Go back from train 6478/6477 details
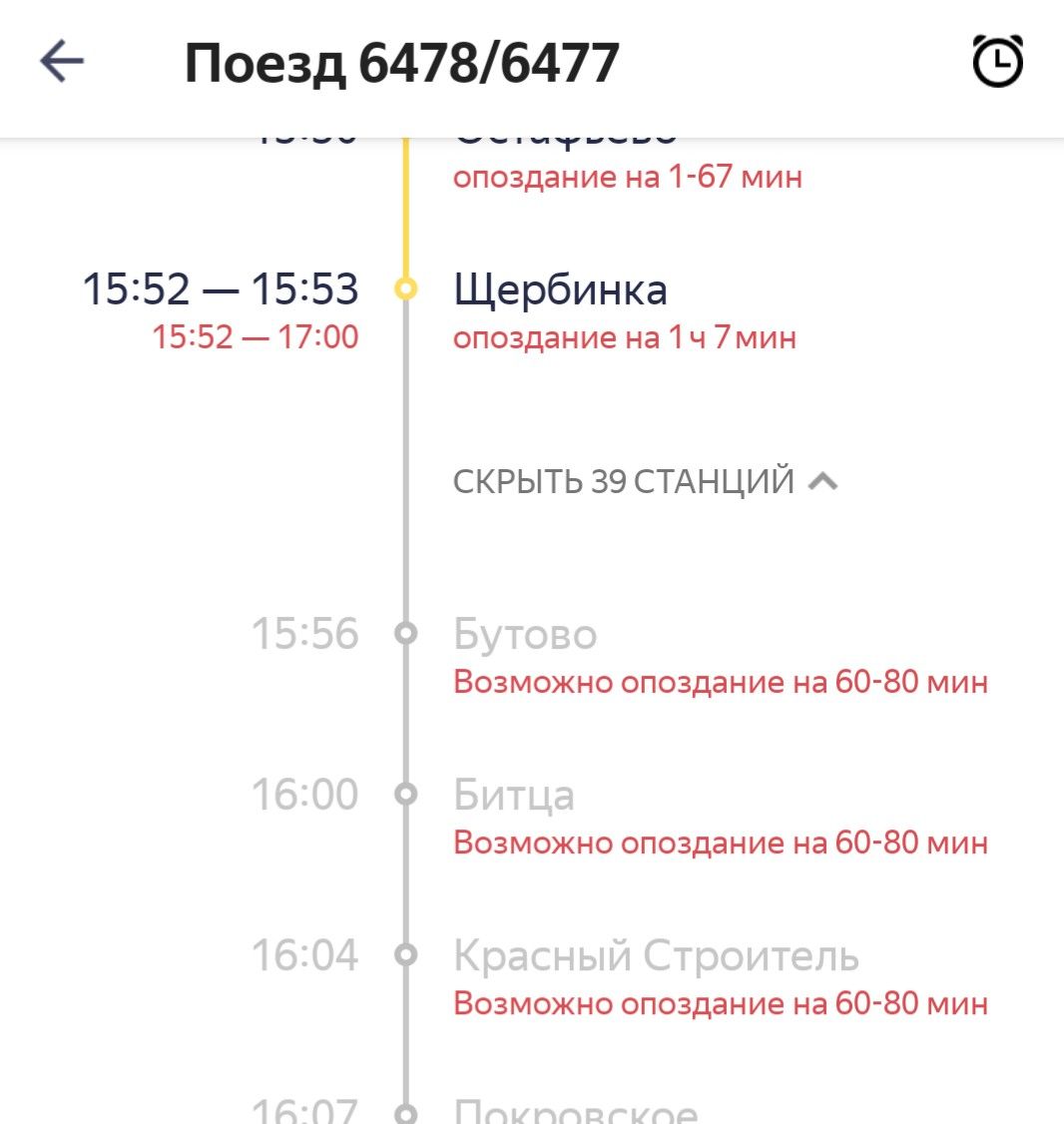The image size is (1064, 1124). tap(62, 62)
